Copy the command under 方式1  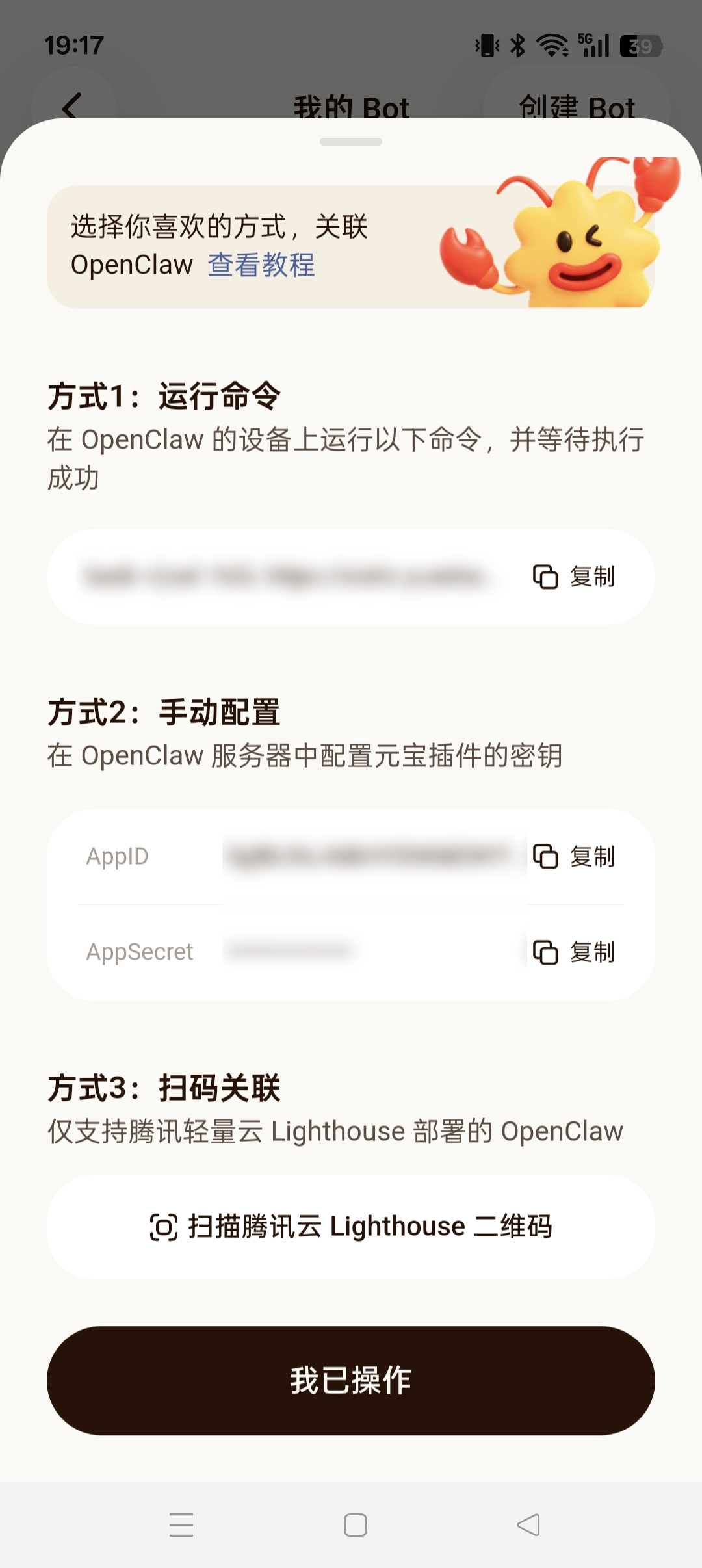[x=574, y=577]
